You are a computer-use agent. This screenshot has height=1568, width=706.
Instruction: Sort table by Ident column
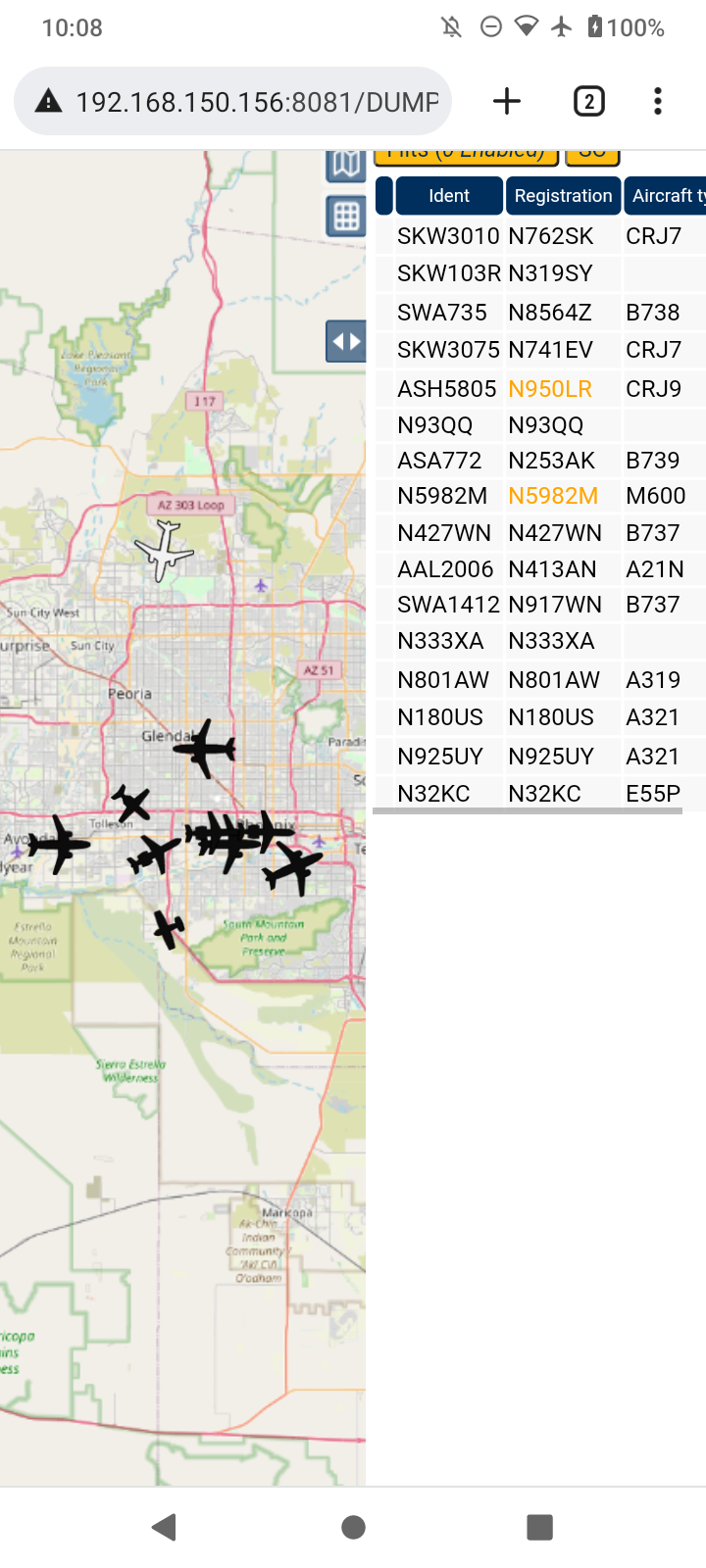(449, 196)
